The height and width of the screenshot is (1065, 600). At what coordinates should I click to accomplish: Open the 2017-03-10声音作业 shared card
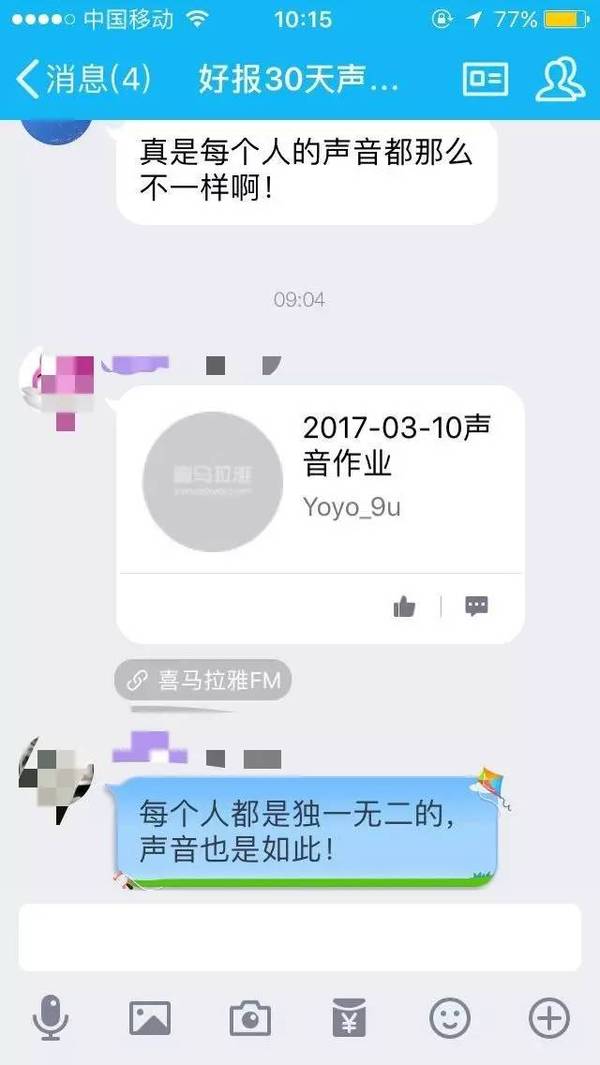click(320, 480)
